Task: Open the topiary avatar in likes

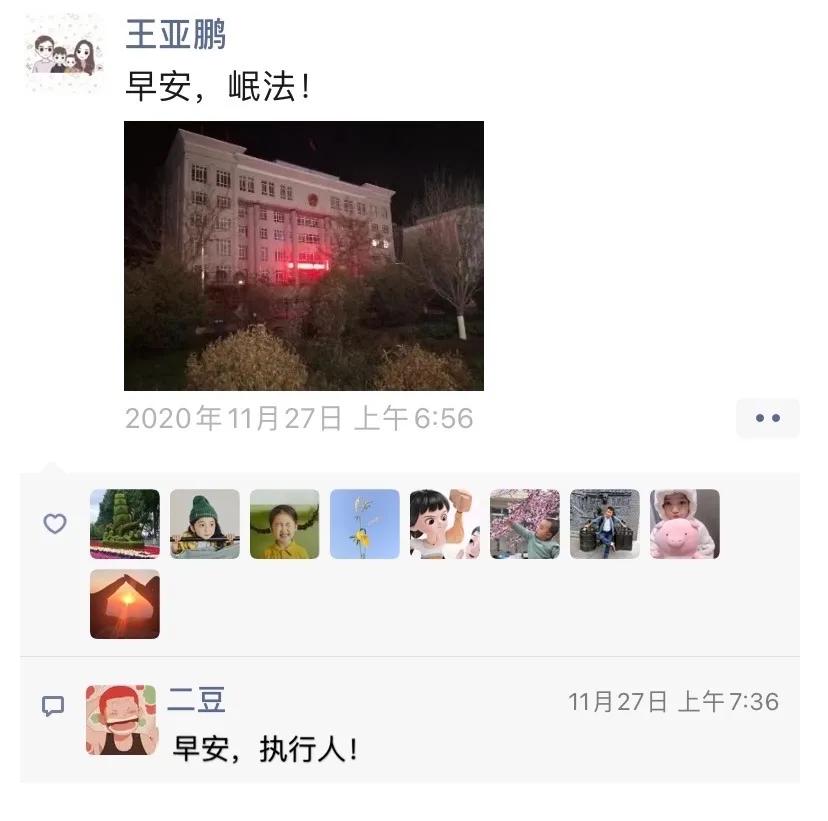Action: click(125, 524)
